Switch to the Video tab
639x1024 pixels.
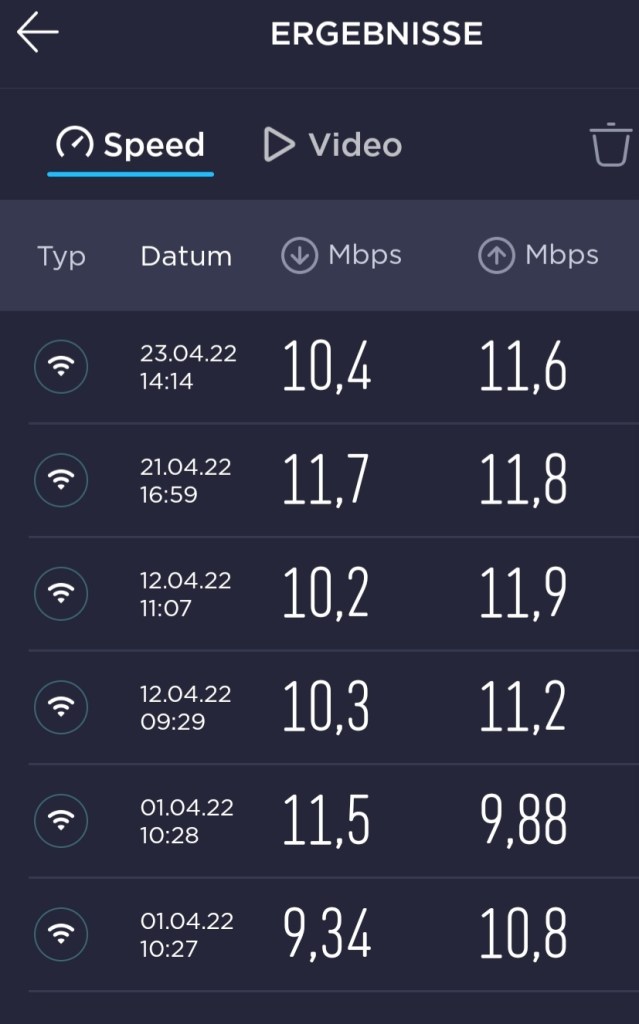coord(333,145)
